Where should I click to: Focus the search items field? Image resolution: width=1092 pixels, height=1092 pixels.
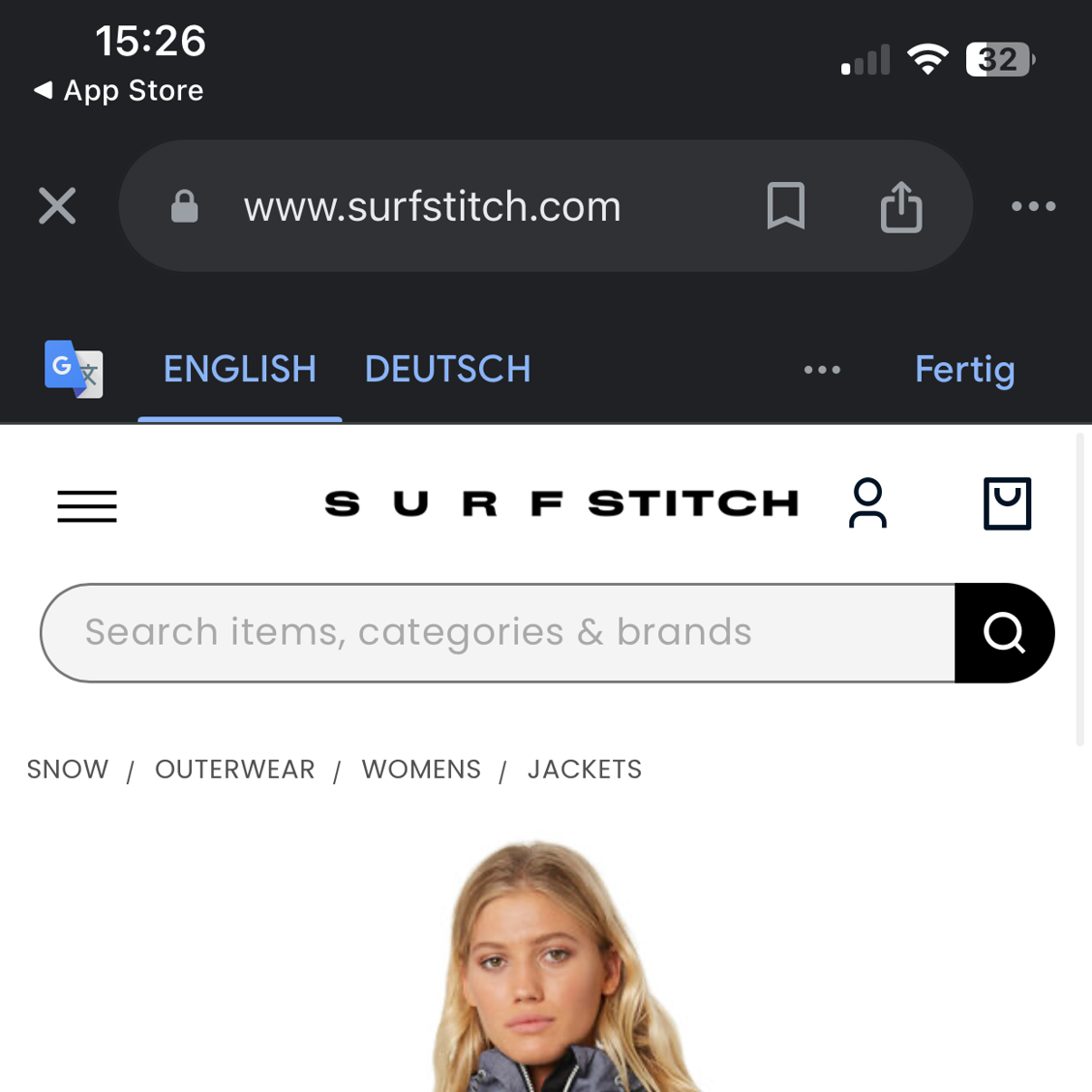pyautogui.click(x=498, y=633)
